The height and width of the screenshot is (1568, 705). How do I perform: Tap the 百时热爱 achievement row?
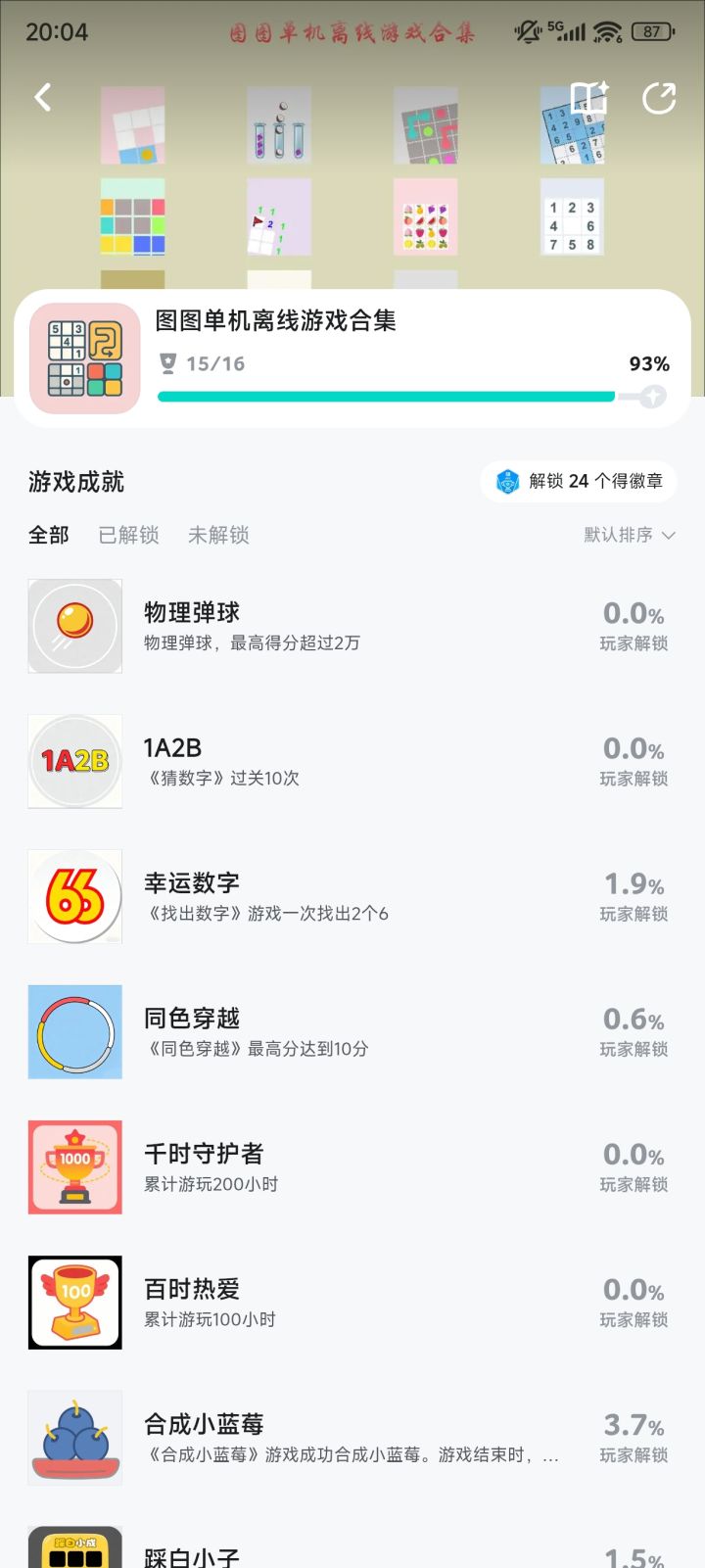pyautogui.click(x=352, y=1302)
